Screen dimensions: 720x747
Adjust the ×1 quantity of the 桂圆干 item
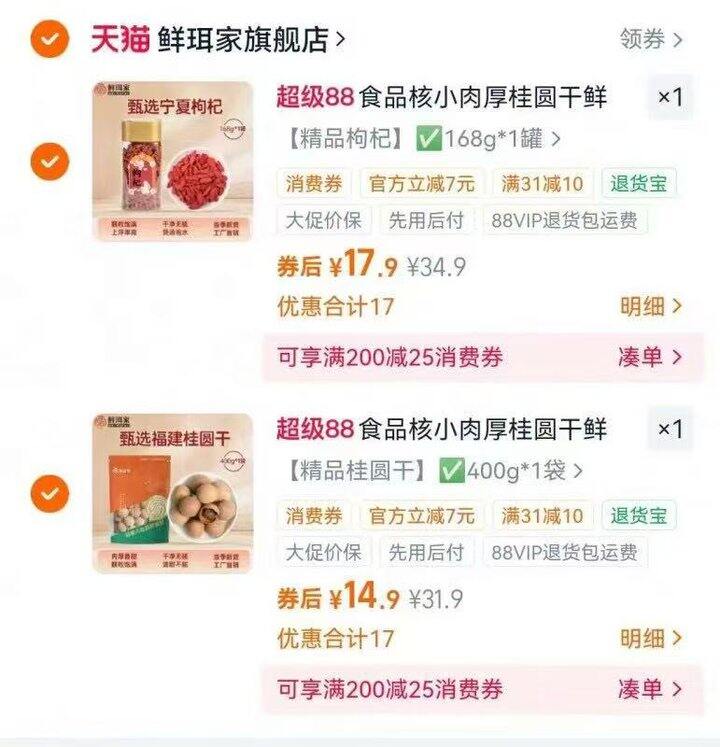click(669, 429)
